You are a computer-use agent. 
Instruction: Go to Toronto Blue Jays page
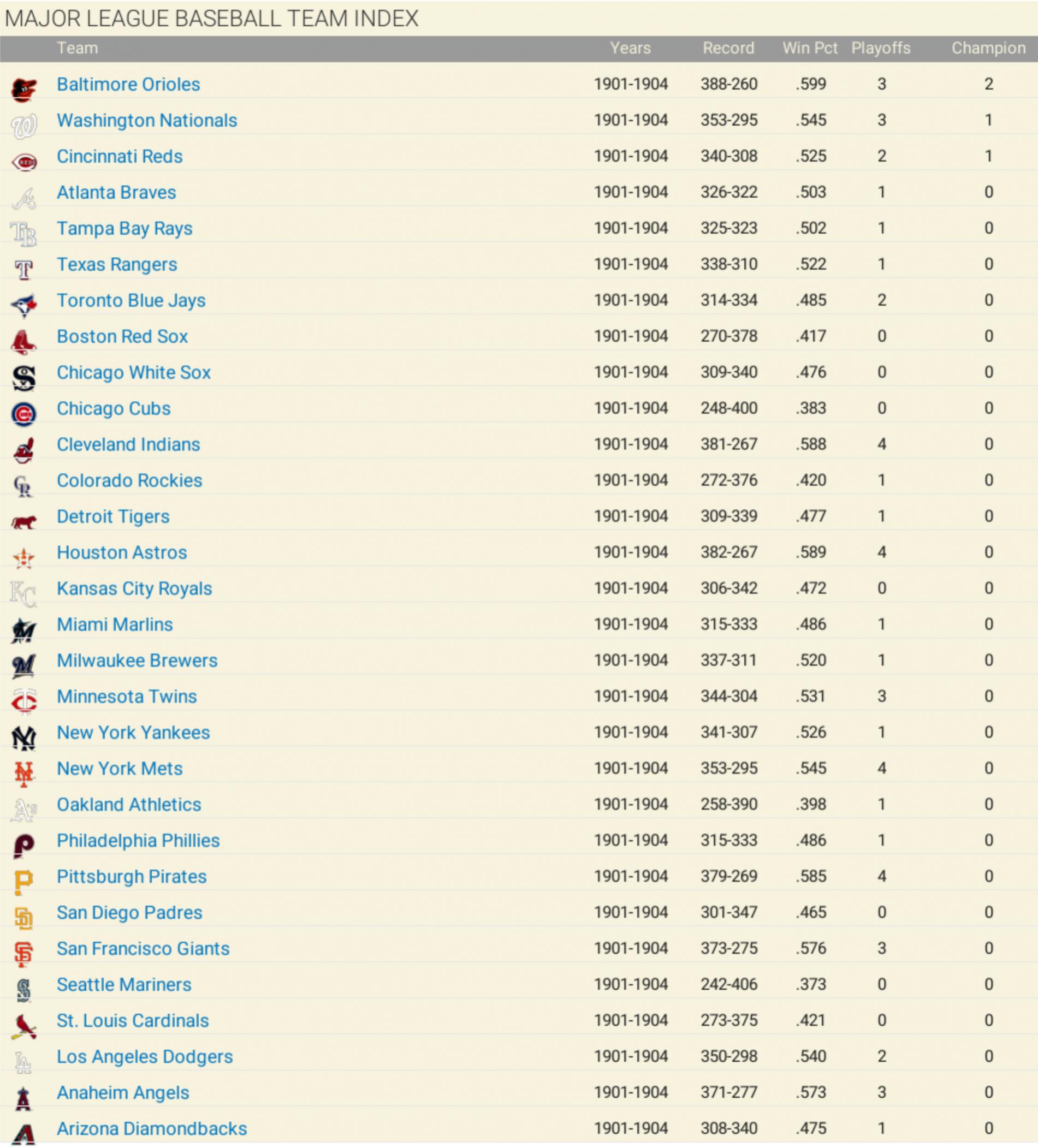click(x=131, y=300)
